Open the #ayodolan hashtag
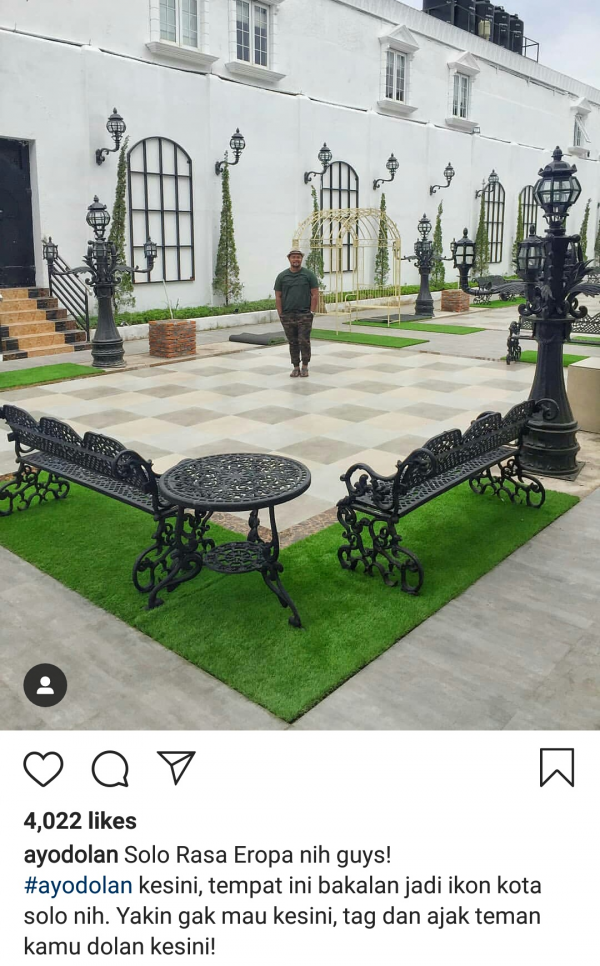The height and width of the screenshot is (966, 600). [78, 886]
